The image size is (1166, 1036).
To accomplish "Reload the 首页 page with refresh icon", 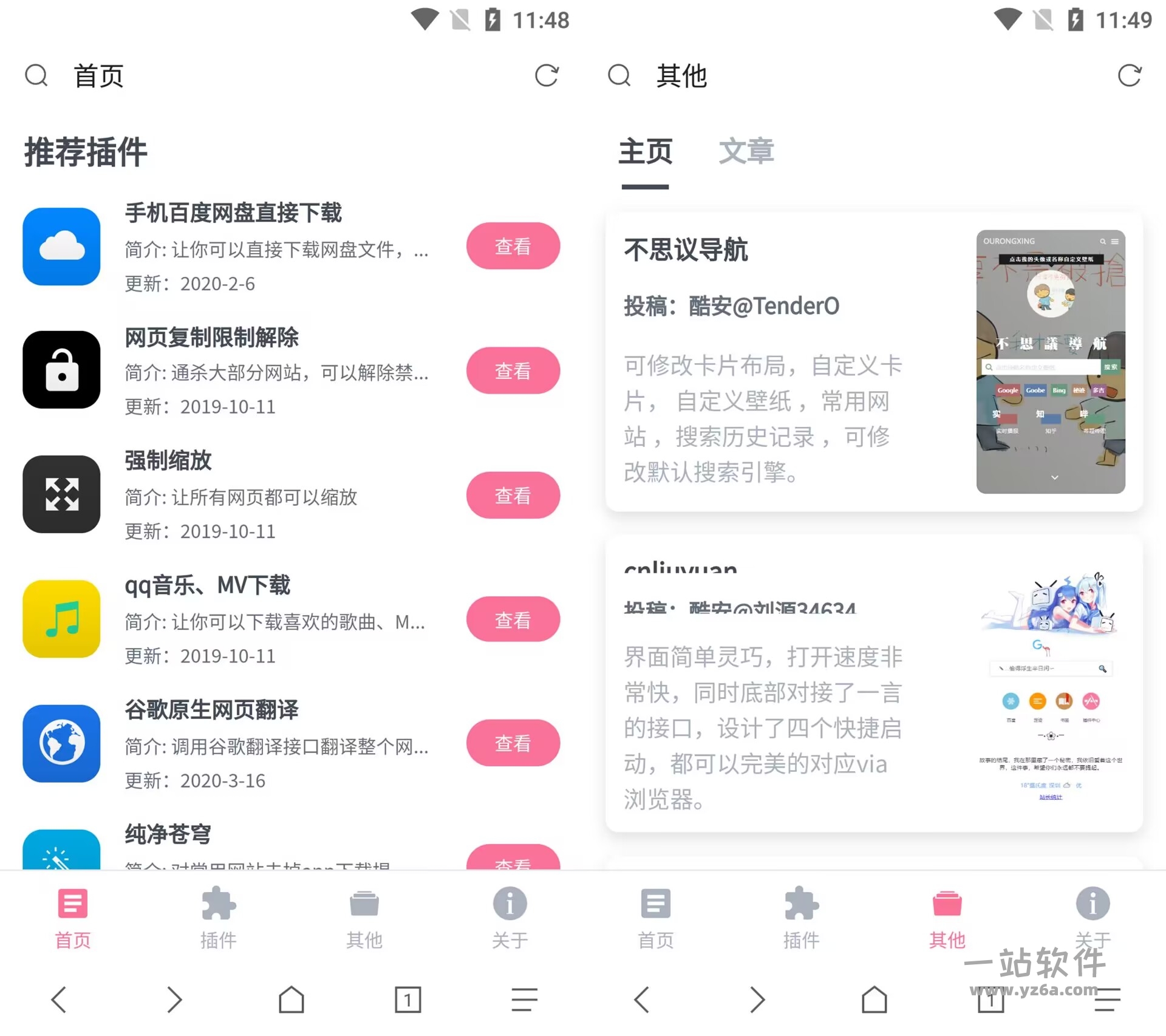I will click(x=547, y=76).
